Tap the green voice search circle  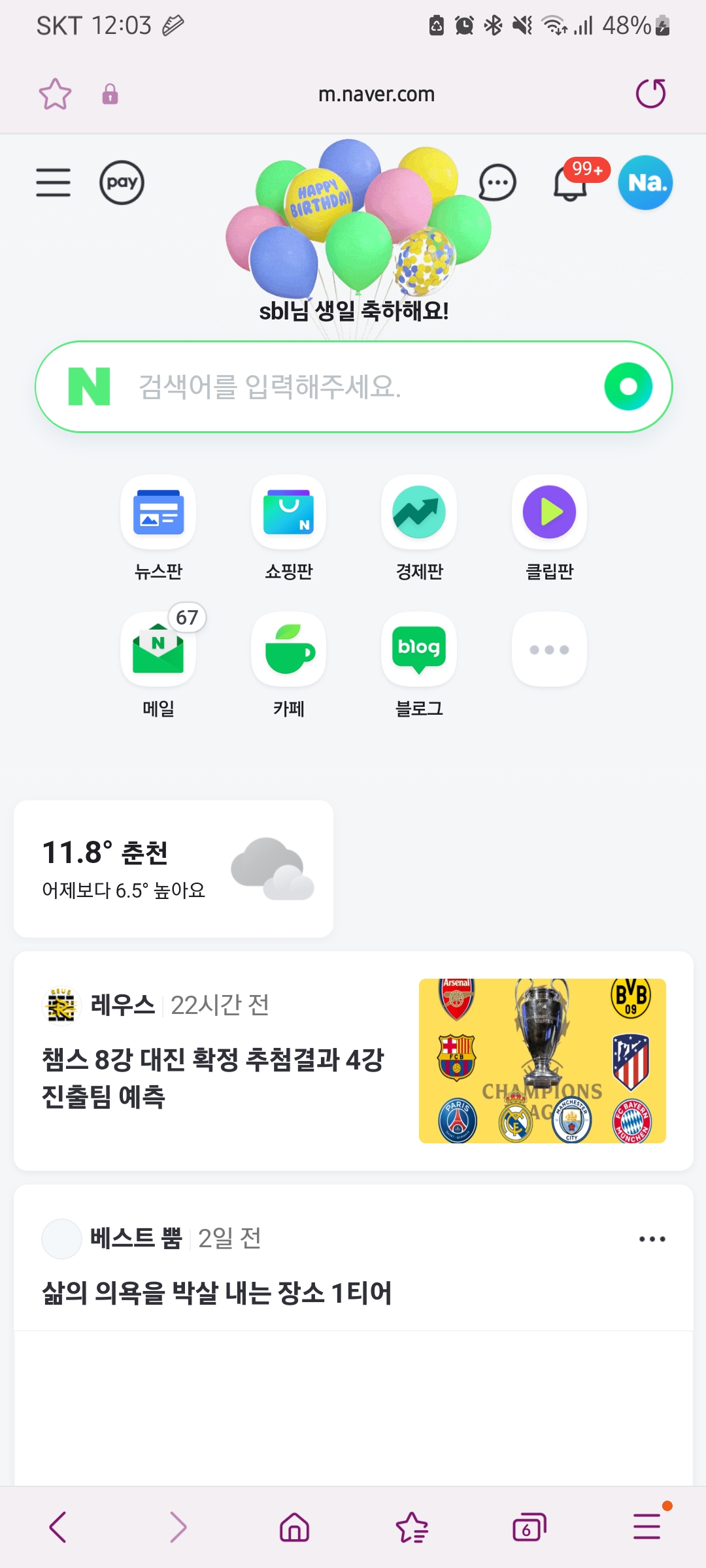click(x=628, y=387)
